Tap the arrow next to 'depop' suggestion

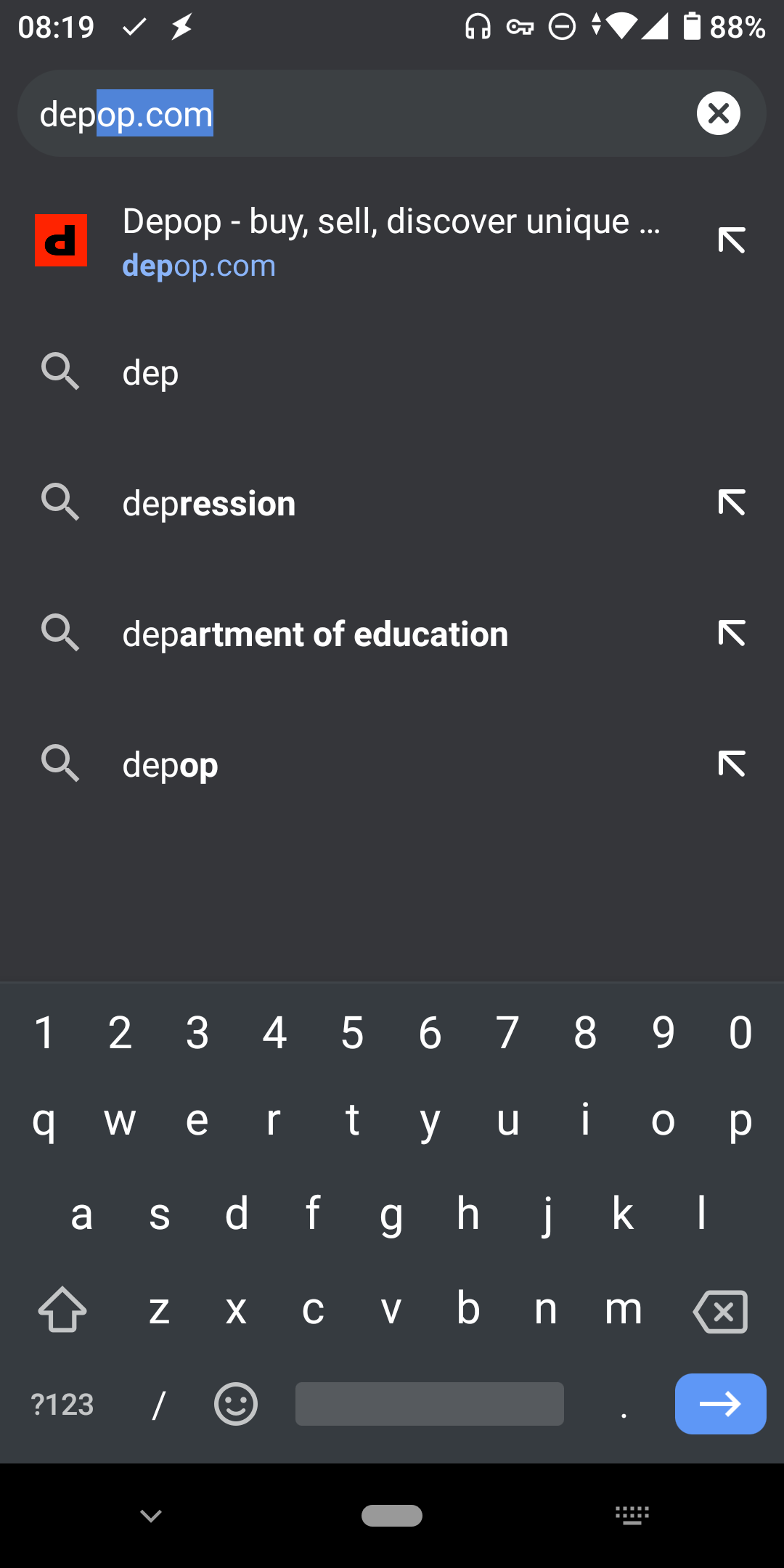(x=731, y=764)
